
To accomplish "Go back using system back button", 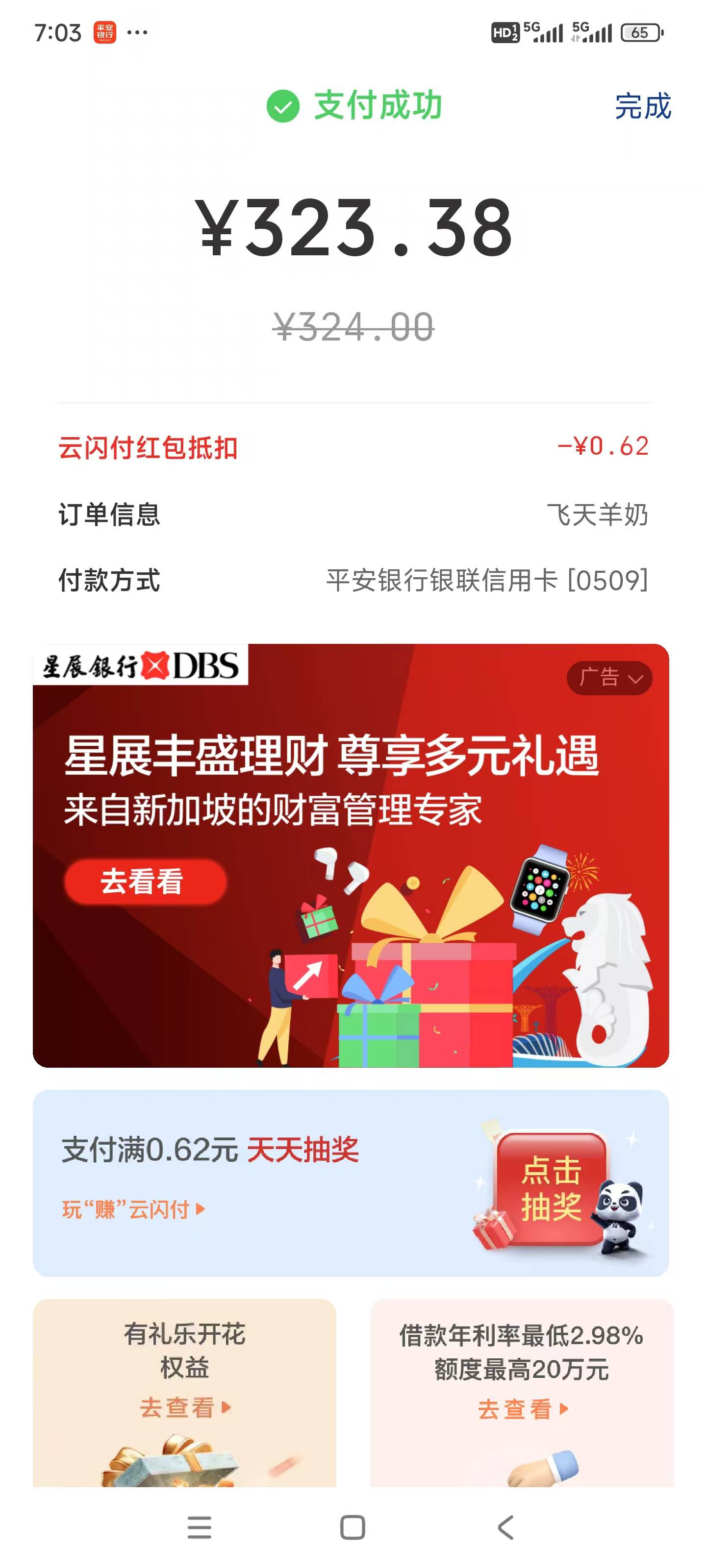I will 505,1527.
